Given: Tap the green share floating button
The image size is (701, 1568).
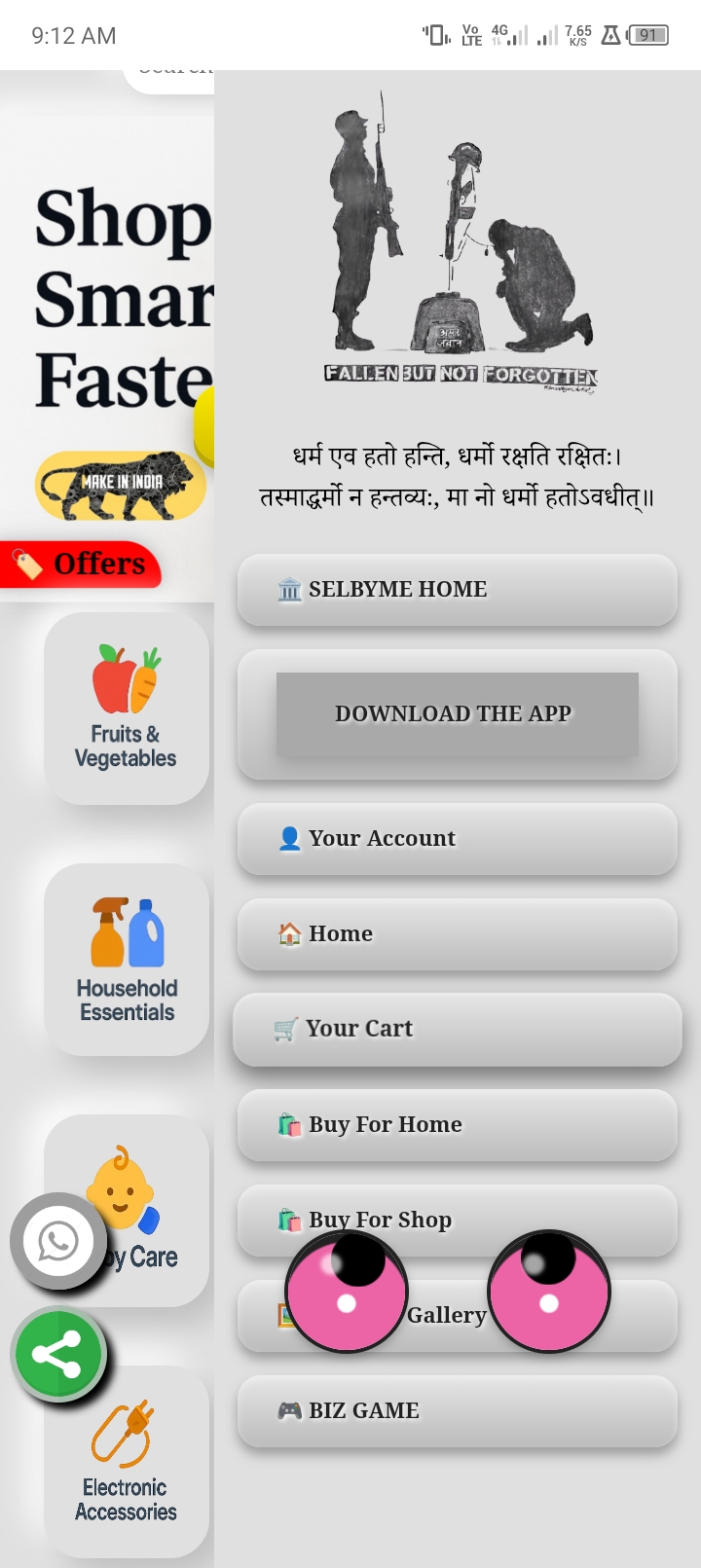Looking at the screenshot, I should [57, 1355].
